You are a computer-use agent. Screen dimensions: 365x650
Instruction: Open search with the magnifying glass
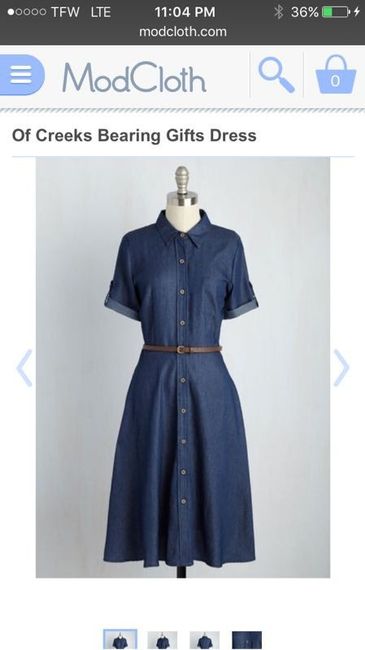(276, 75)
